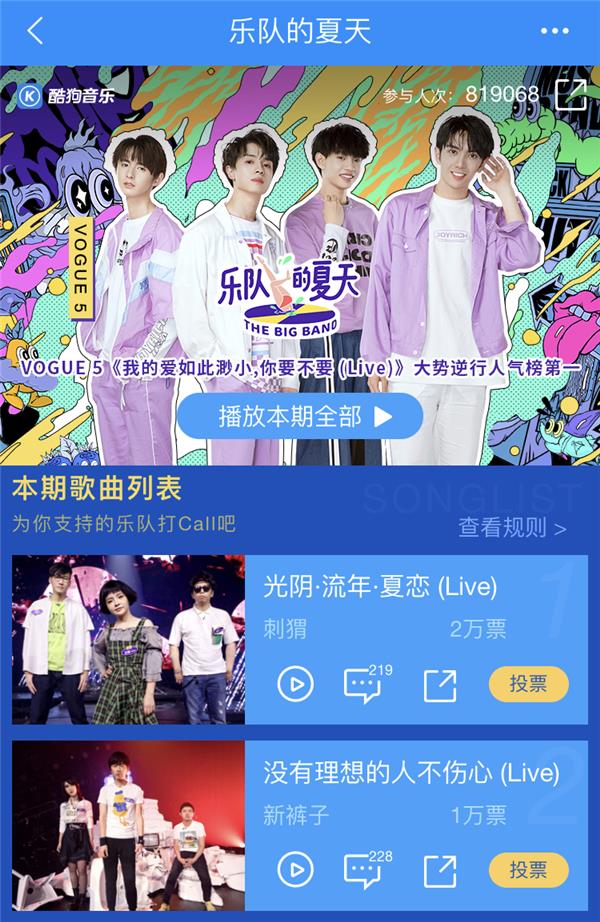The image size is (600, 922).
Task: Open the 新裤子 band performance thumbnail
Action: (128, 826)
